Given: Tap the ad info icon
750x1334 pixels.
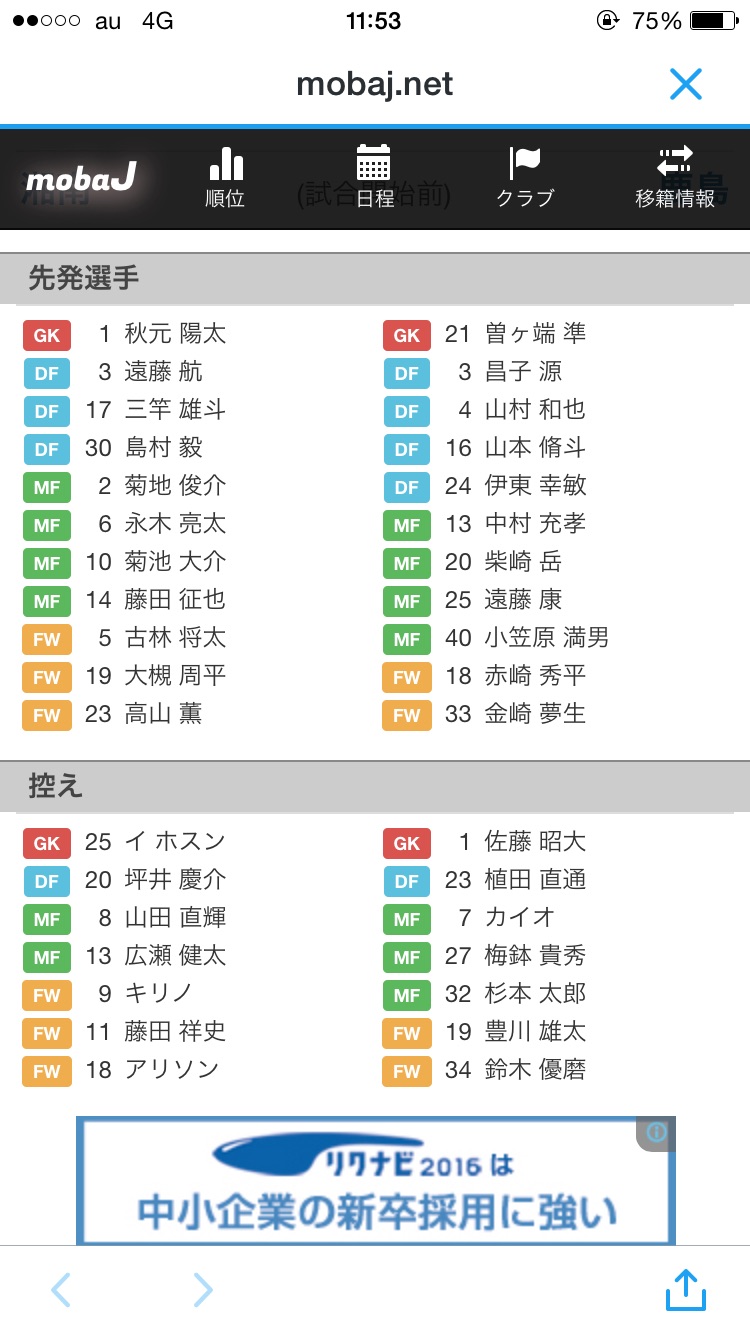Looking at the screenshot, I should [657, 1132].
